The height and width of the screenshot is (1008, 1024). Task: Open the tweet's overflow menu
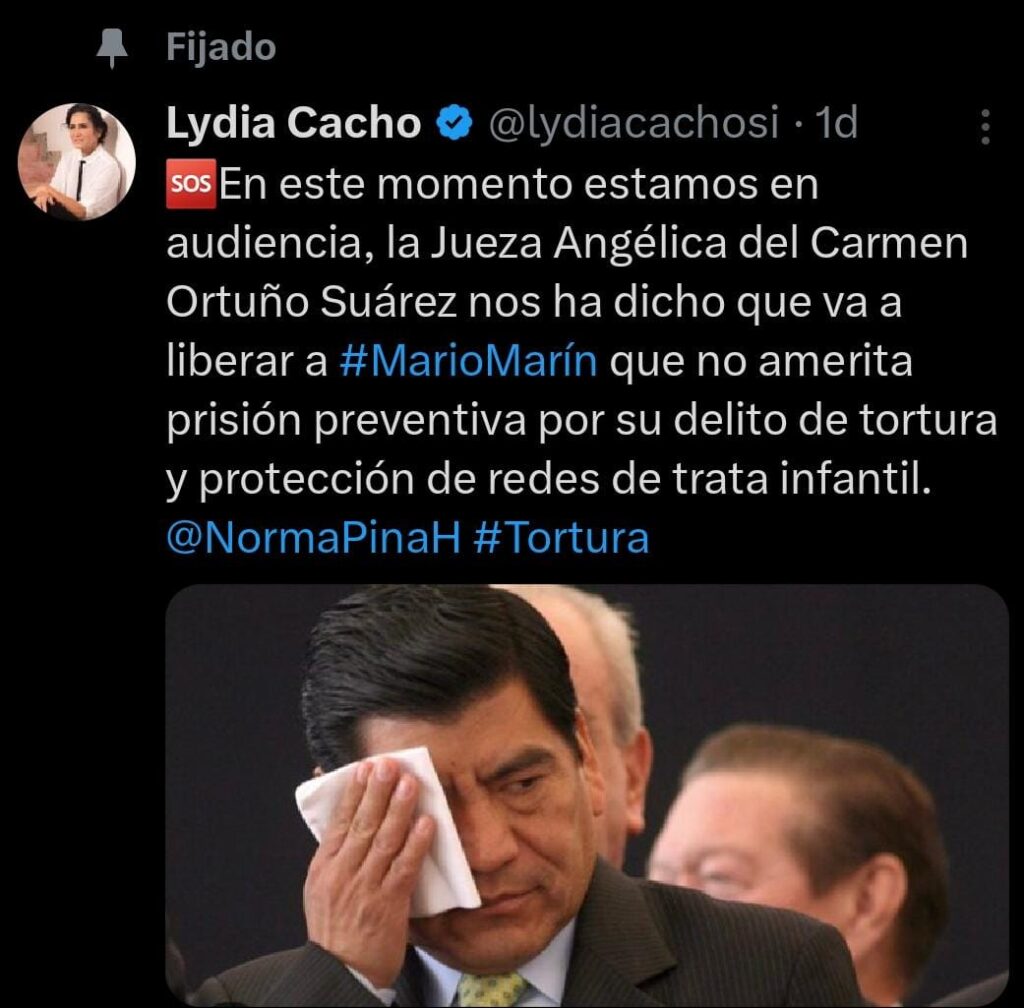[x=985, y=127]
